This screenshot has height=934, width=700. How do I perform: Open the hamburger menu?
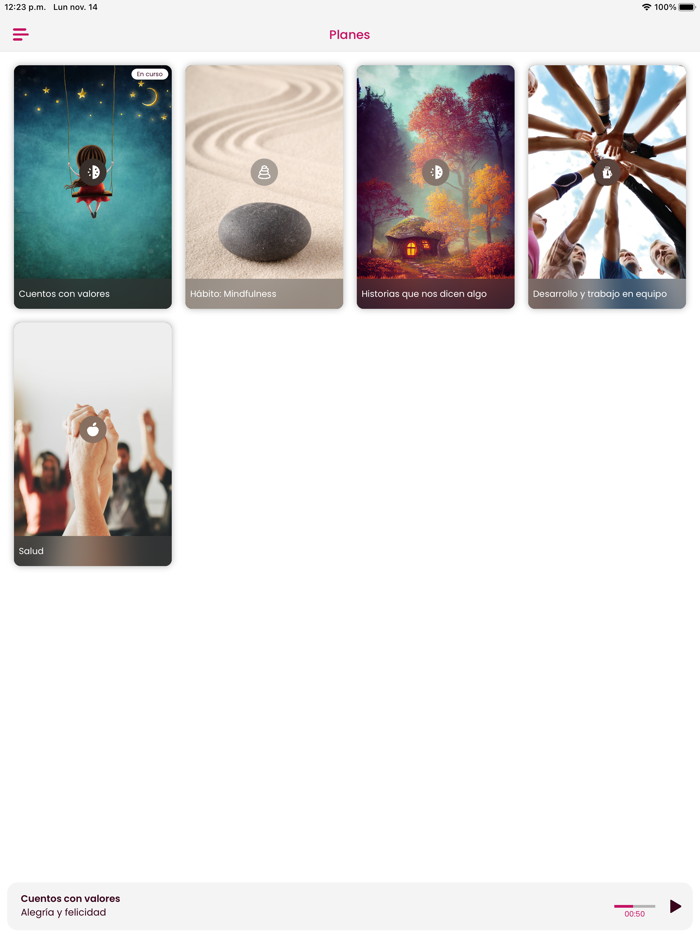pyautogui.click(x=20, y=34)
